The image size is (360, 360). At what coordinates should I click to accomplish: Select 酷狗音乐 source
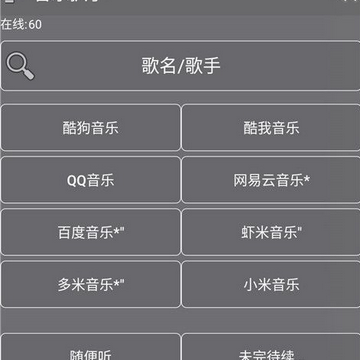coord(91,128)
